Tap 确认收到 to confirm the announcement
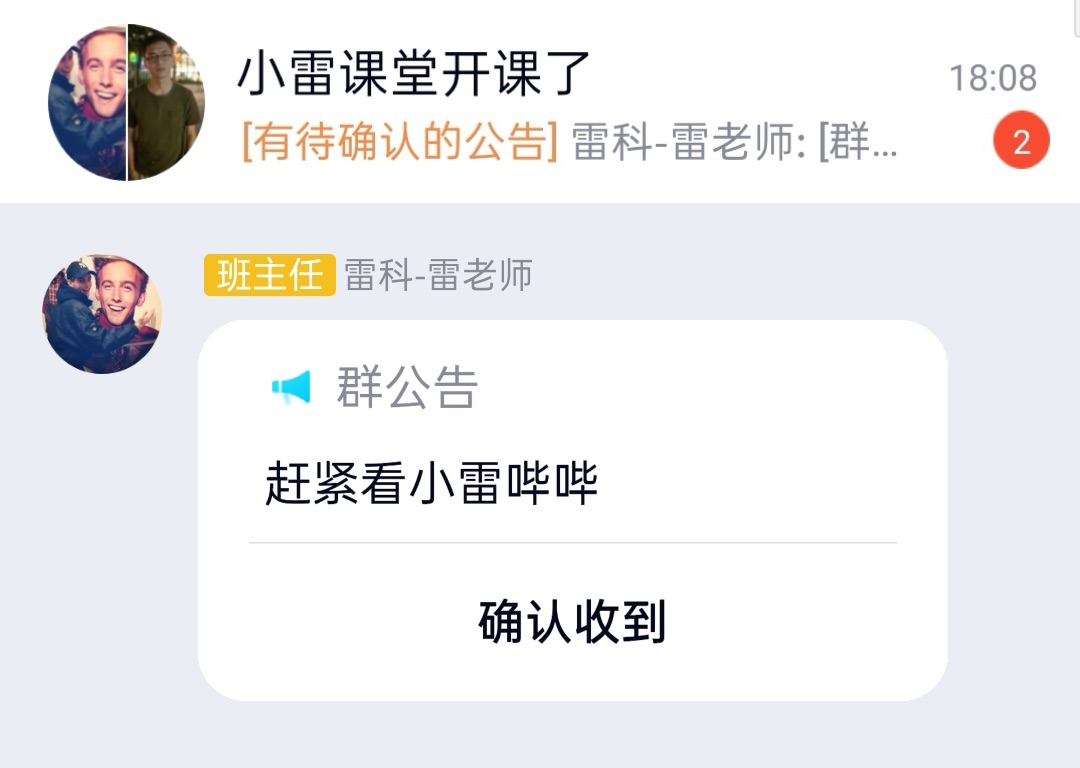Viewport: 1080px width, 768px height. (572, 622)
